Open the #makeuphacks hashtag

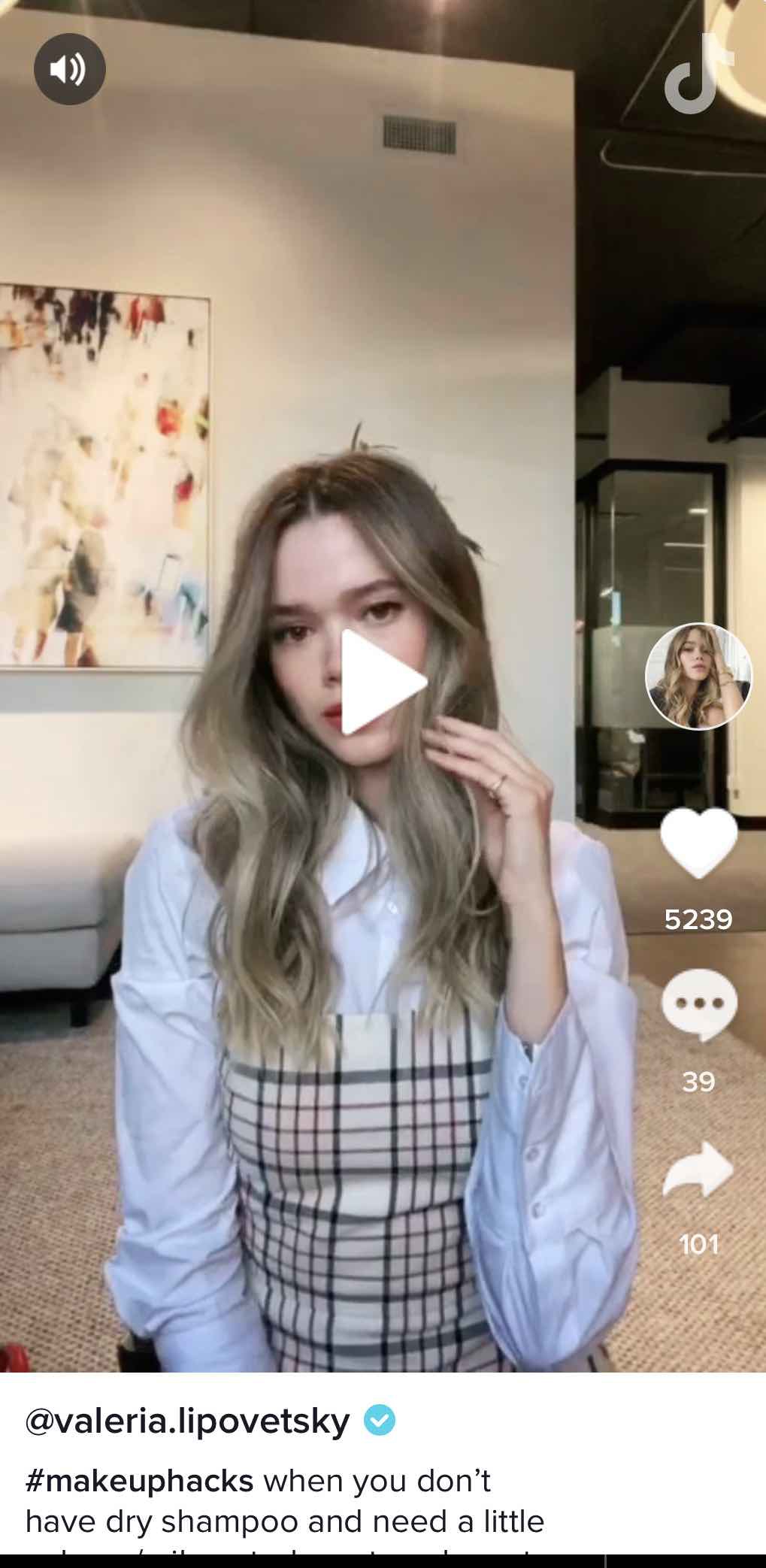coord(140,1480)
